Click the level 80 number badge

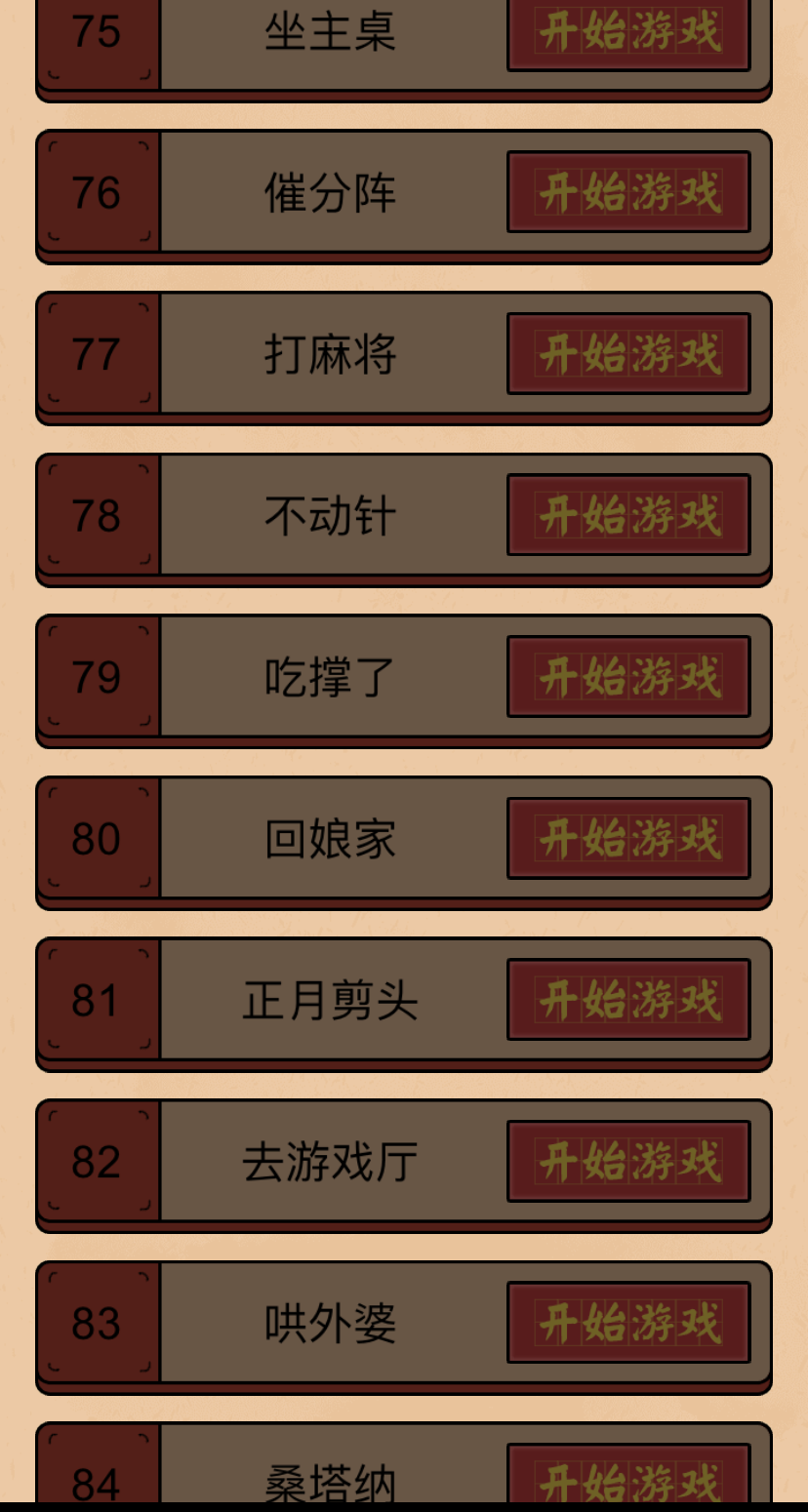[96, 838]
